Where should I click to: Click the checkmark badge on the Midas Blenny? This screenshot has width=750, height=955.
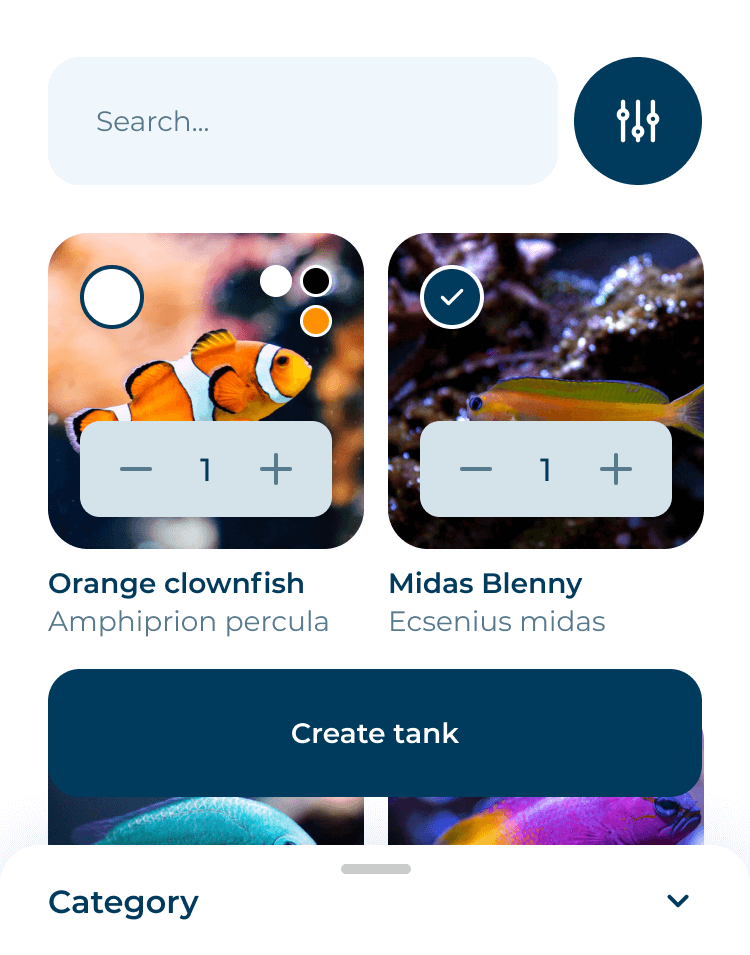(452, 296)
